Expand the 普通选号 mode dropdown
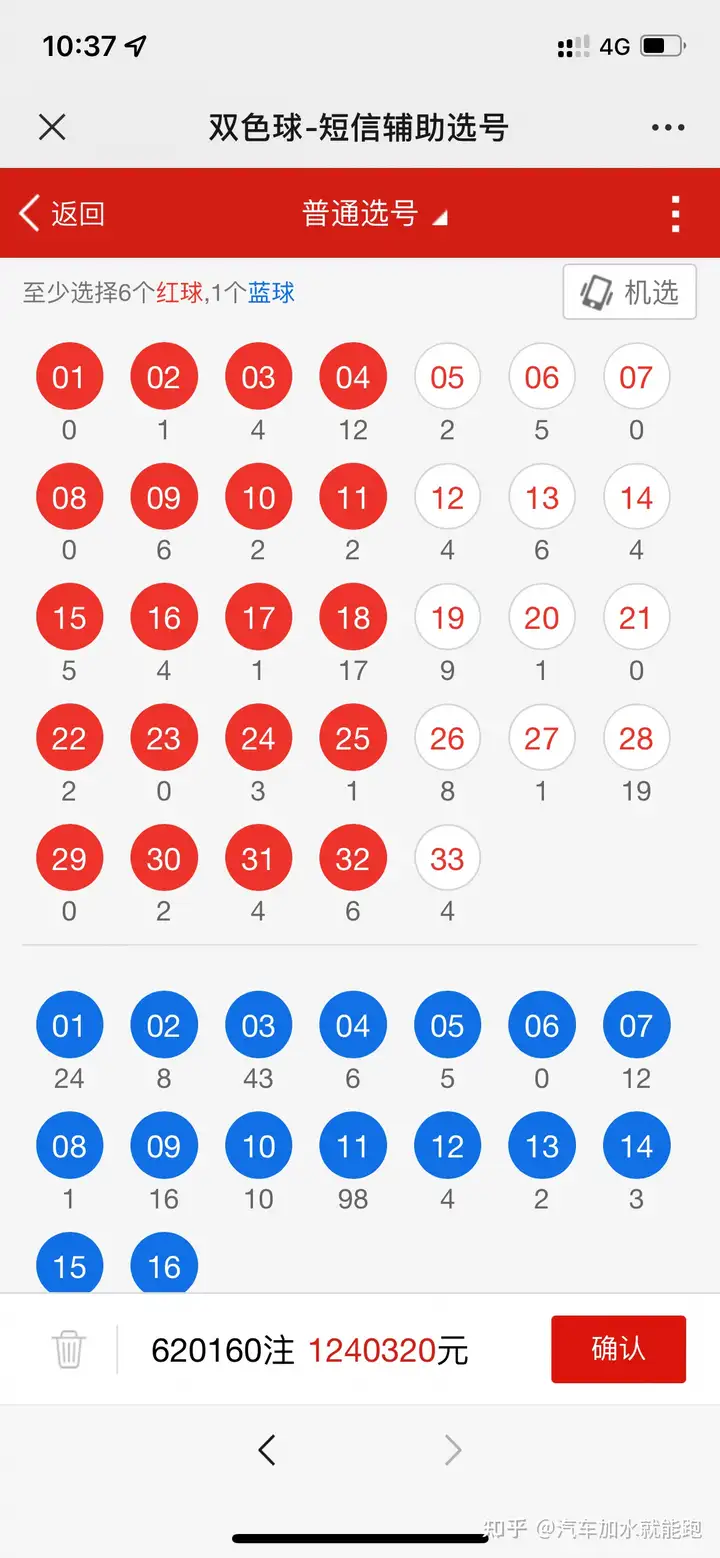The height and width of the screenshot is (1558, 720). coord(375,213)
